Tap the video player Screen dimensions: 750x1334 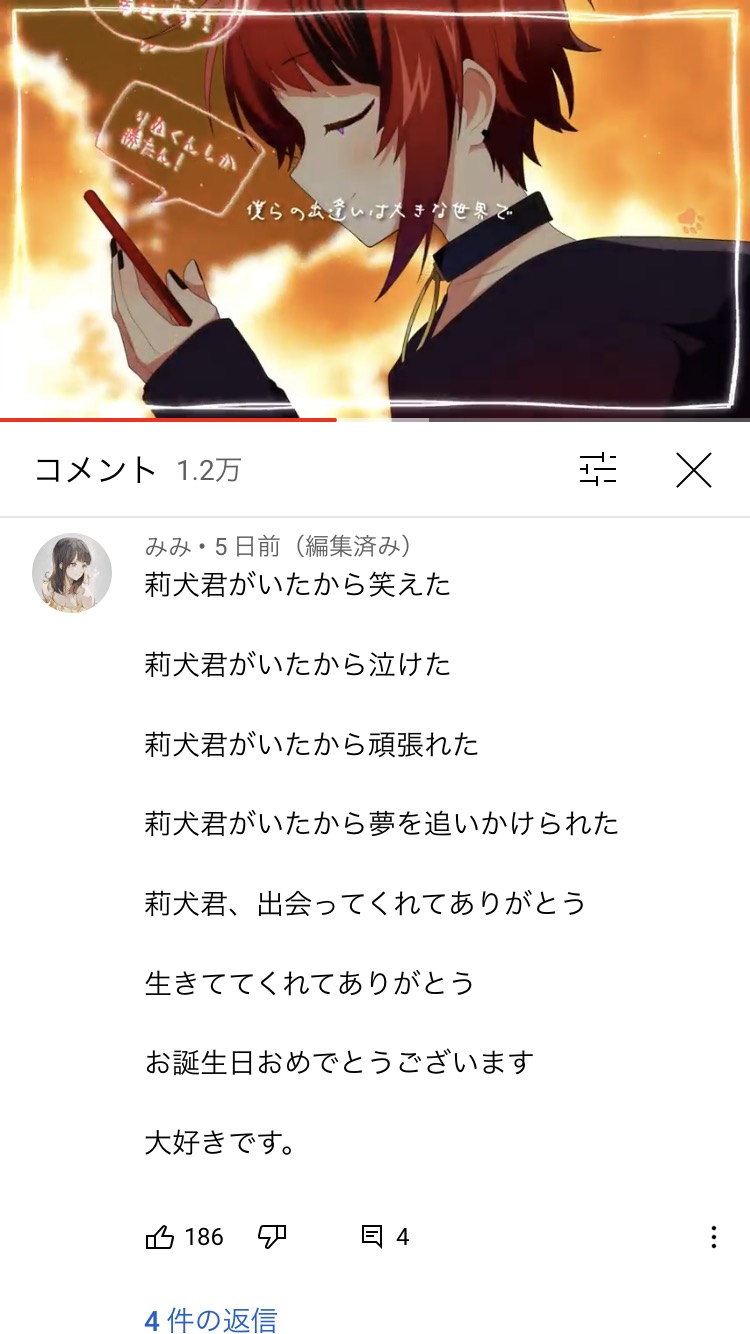375,209
